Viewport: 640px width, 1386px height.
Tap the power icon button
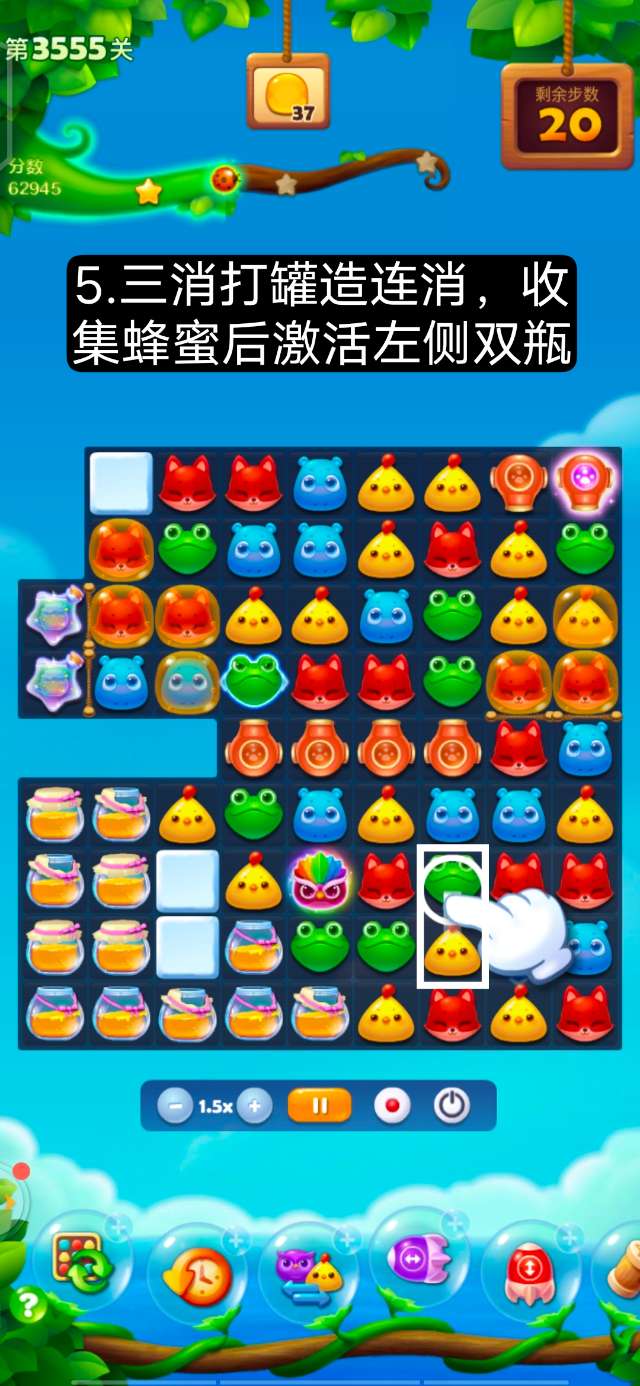(452, 1106)
